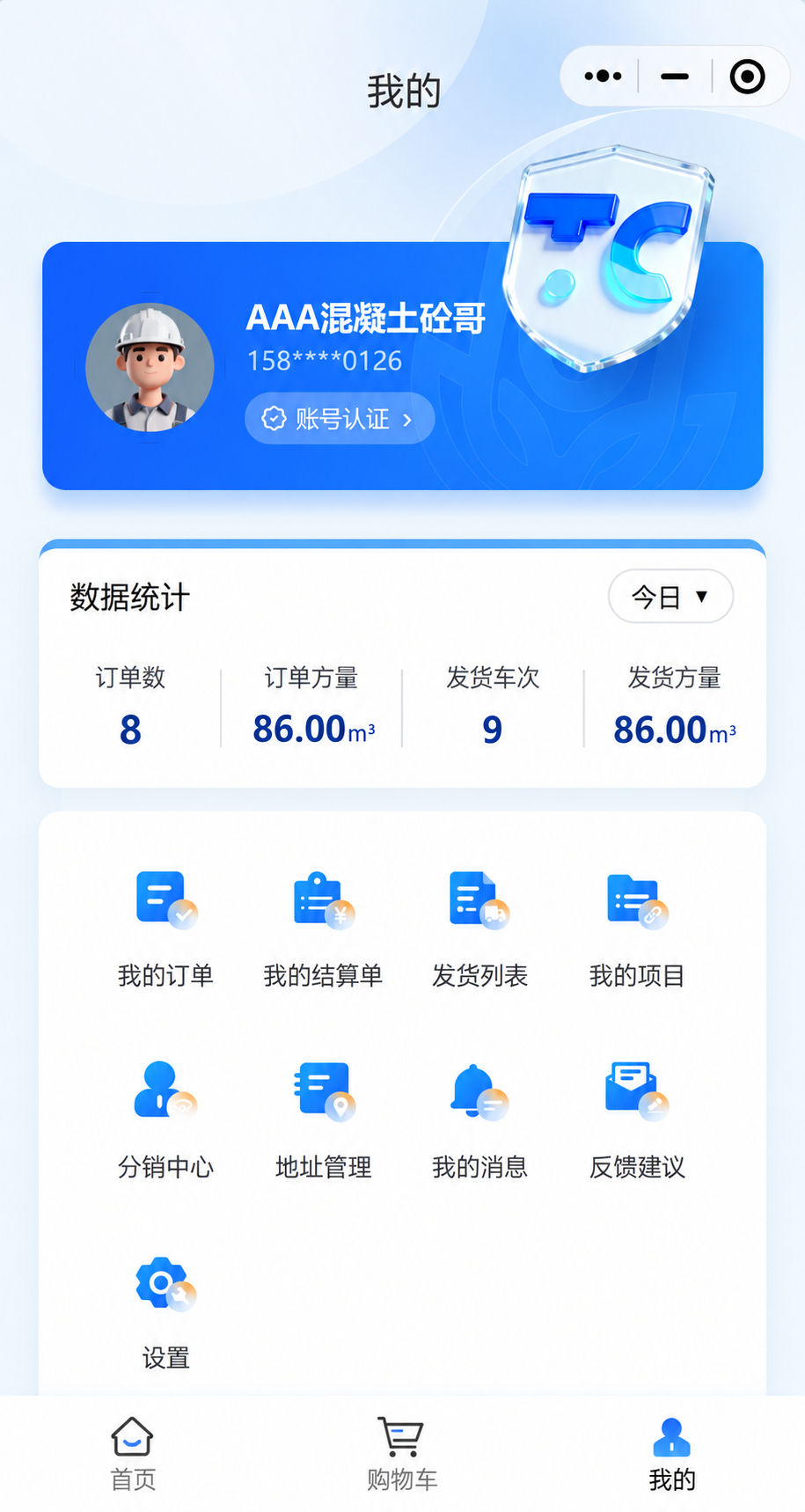
Task: View 发货列表
Action: click(479, 929)
